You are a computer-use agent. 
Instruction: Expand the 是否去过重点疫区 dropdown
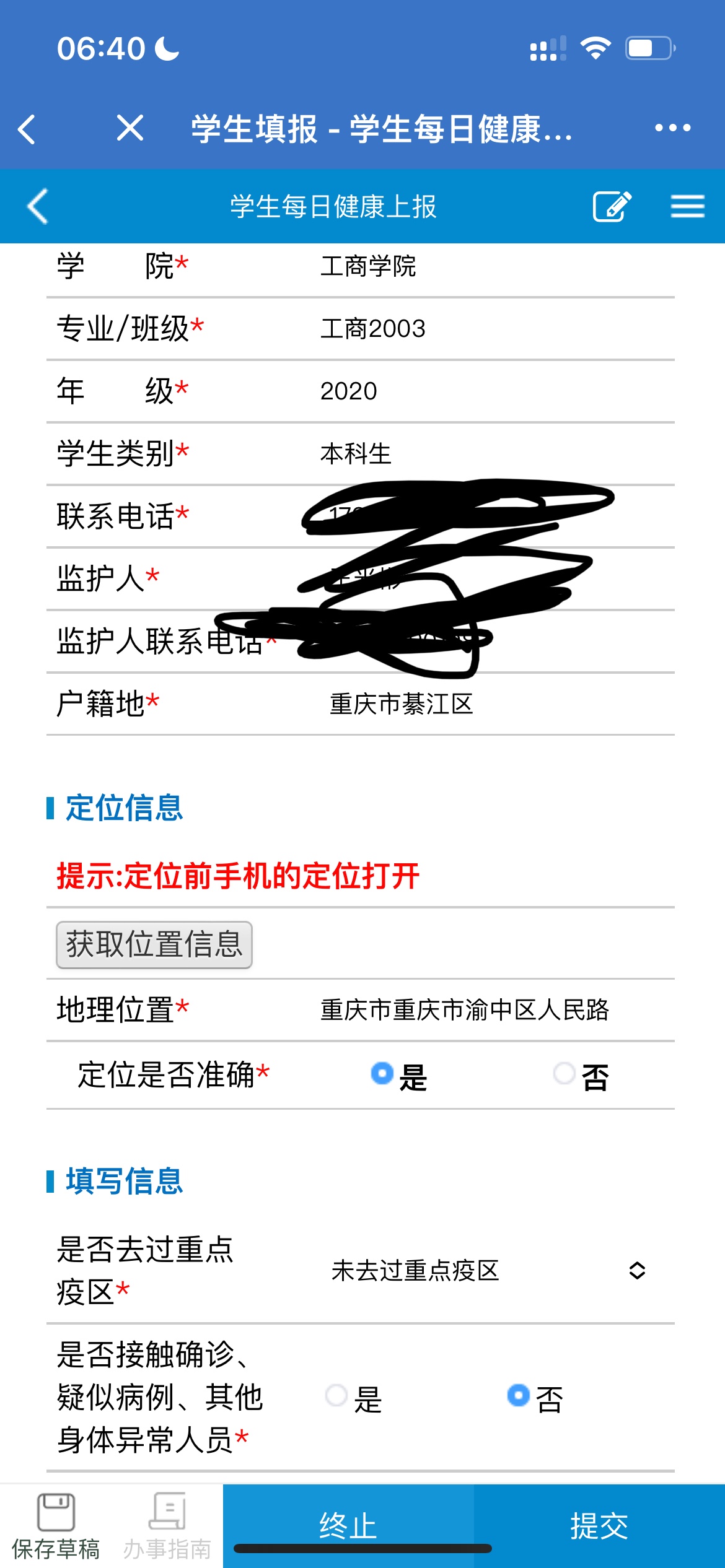[x=483, y=1270]
